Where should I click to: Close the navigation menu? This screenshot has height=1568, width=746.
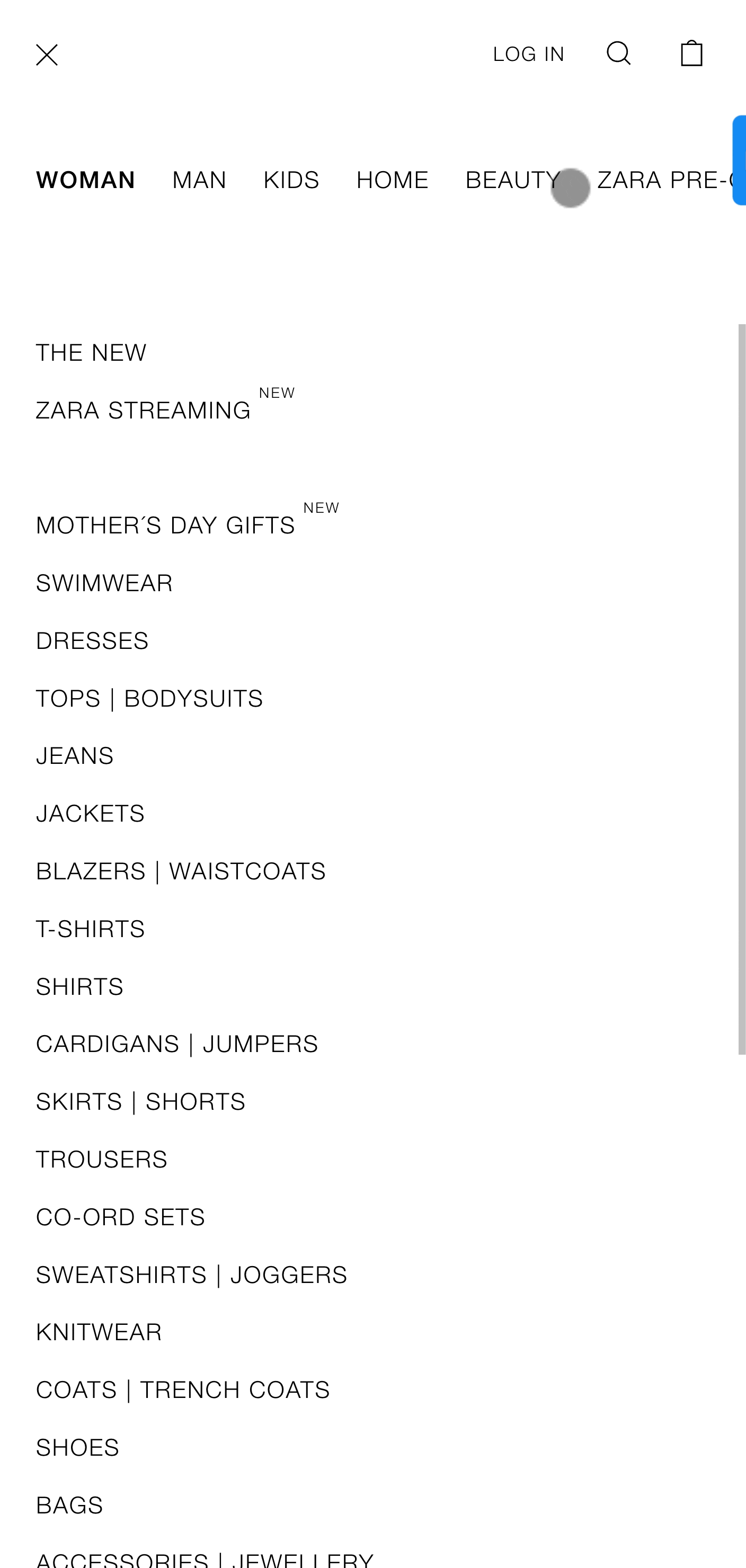[47, 55]
